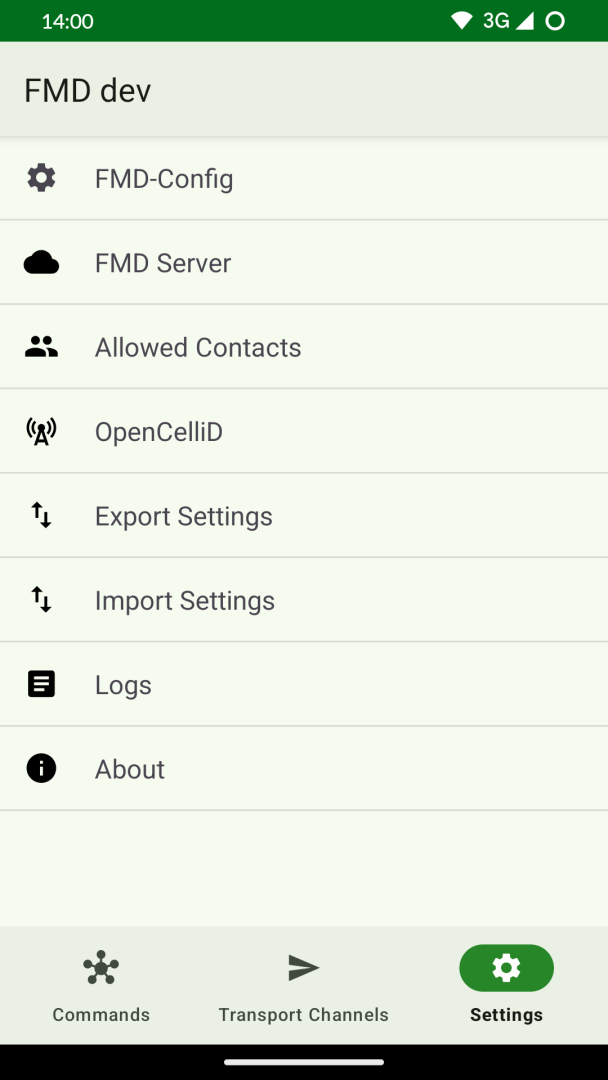The image size is (608, 1080).
Task: Switch to the Transport Channels tab
Action: 303,986
